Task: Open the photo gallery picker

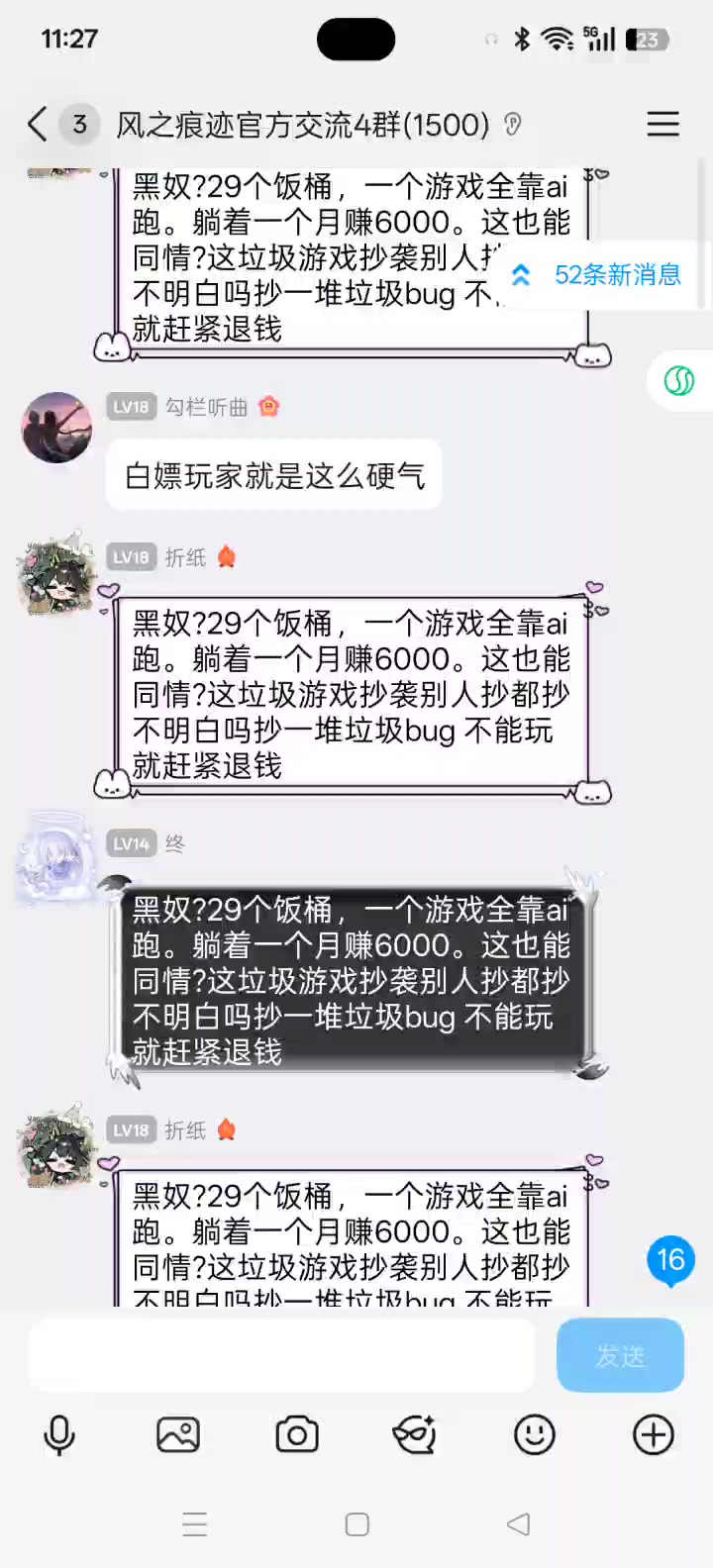Action: click(x=178, y=1435)
